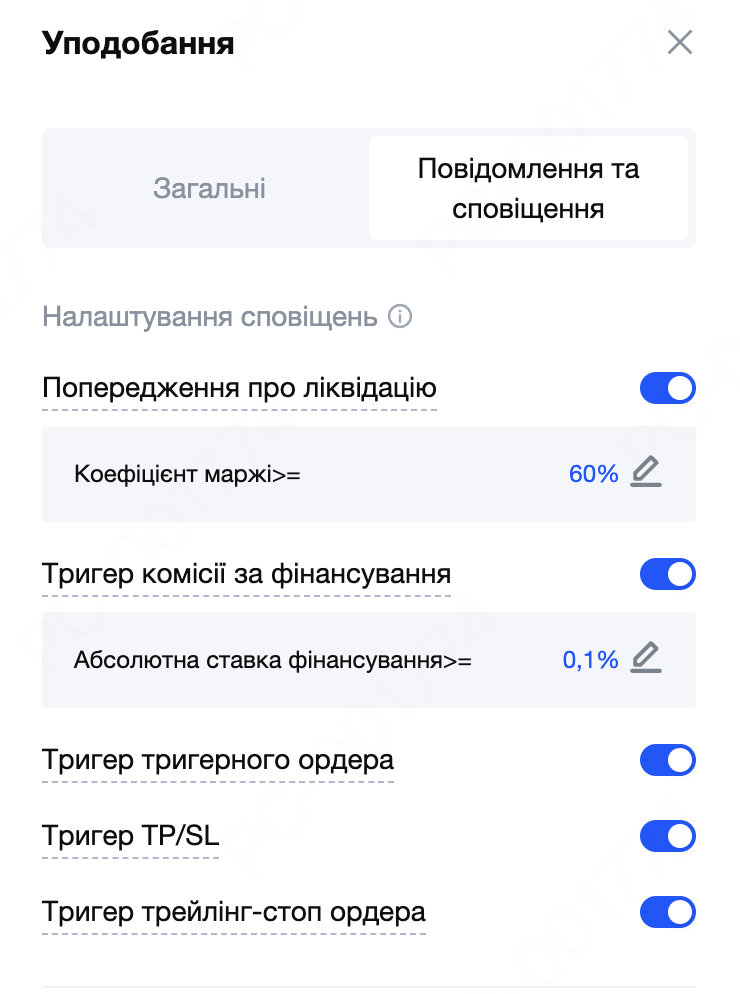Edit the Коефіцієнт маржі 60% value

click(x=646, y=472)
